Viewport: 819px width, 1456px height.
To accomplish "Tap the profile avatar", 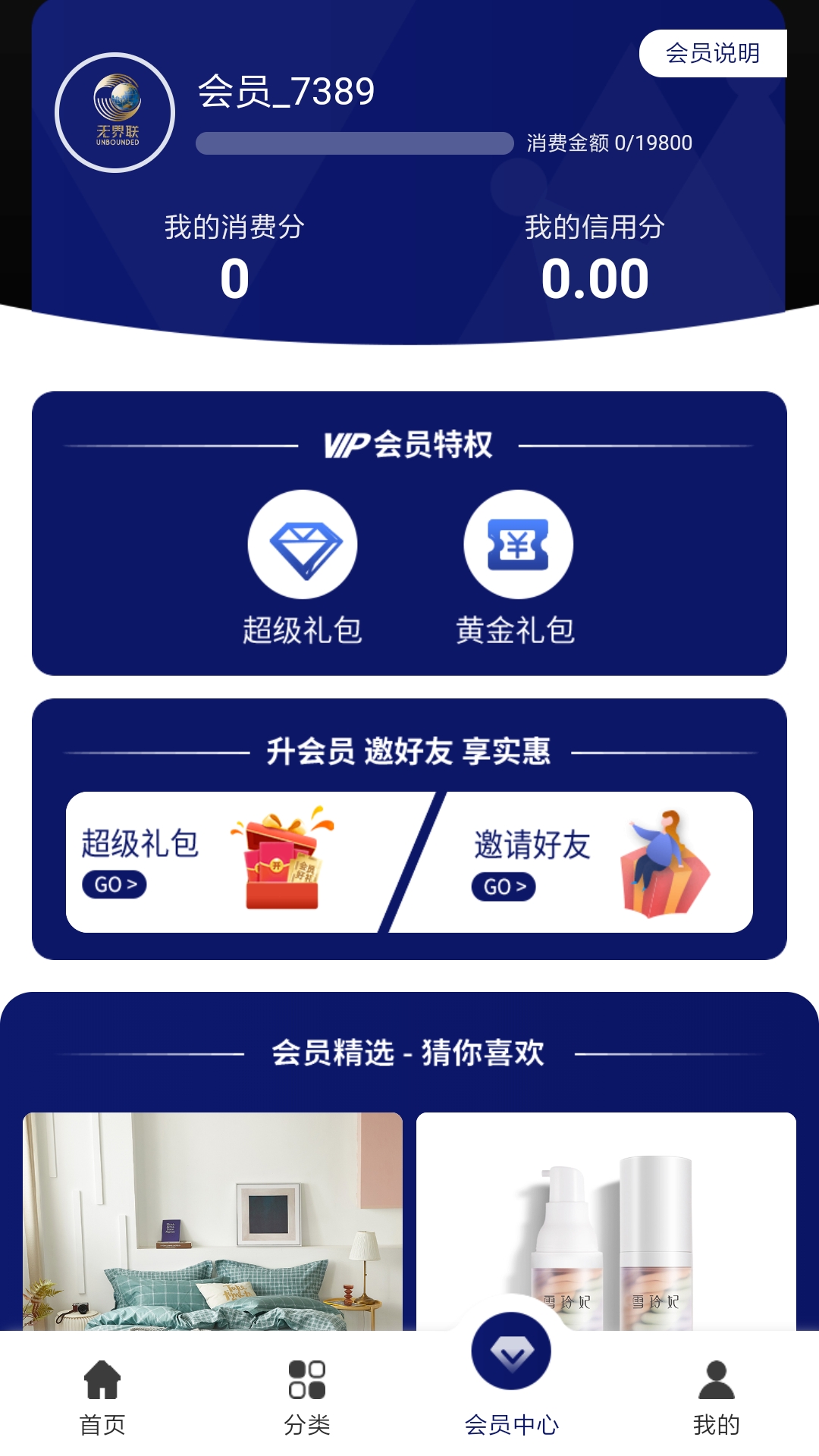I will [x=115, y=113].
